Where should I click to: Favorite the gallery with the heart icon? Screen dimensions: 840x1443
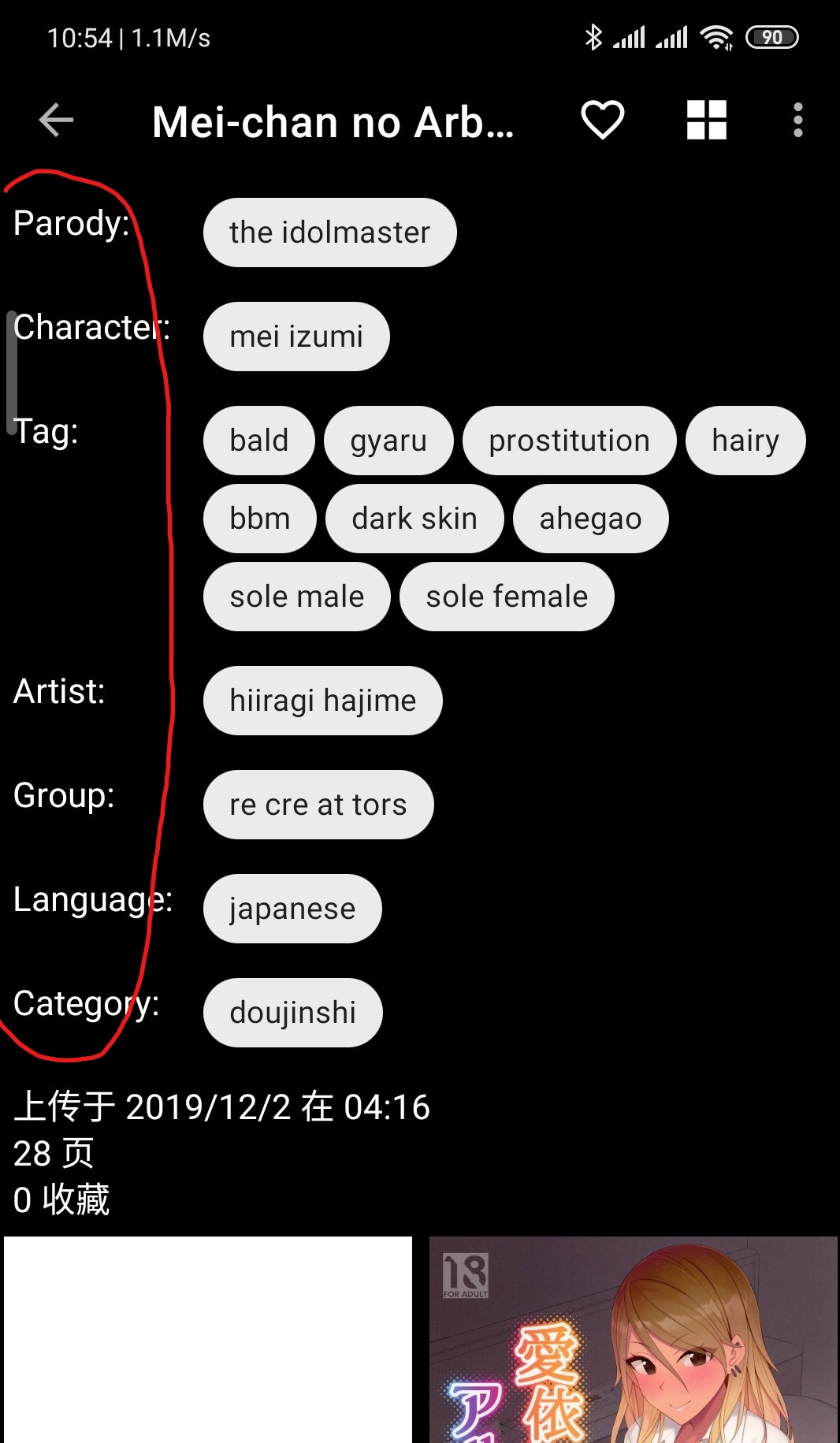pos(601,120)
